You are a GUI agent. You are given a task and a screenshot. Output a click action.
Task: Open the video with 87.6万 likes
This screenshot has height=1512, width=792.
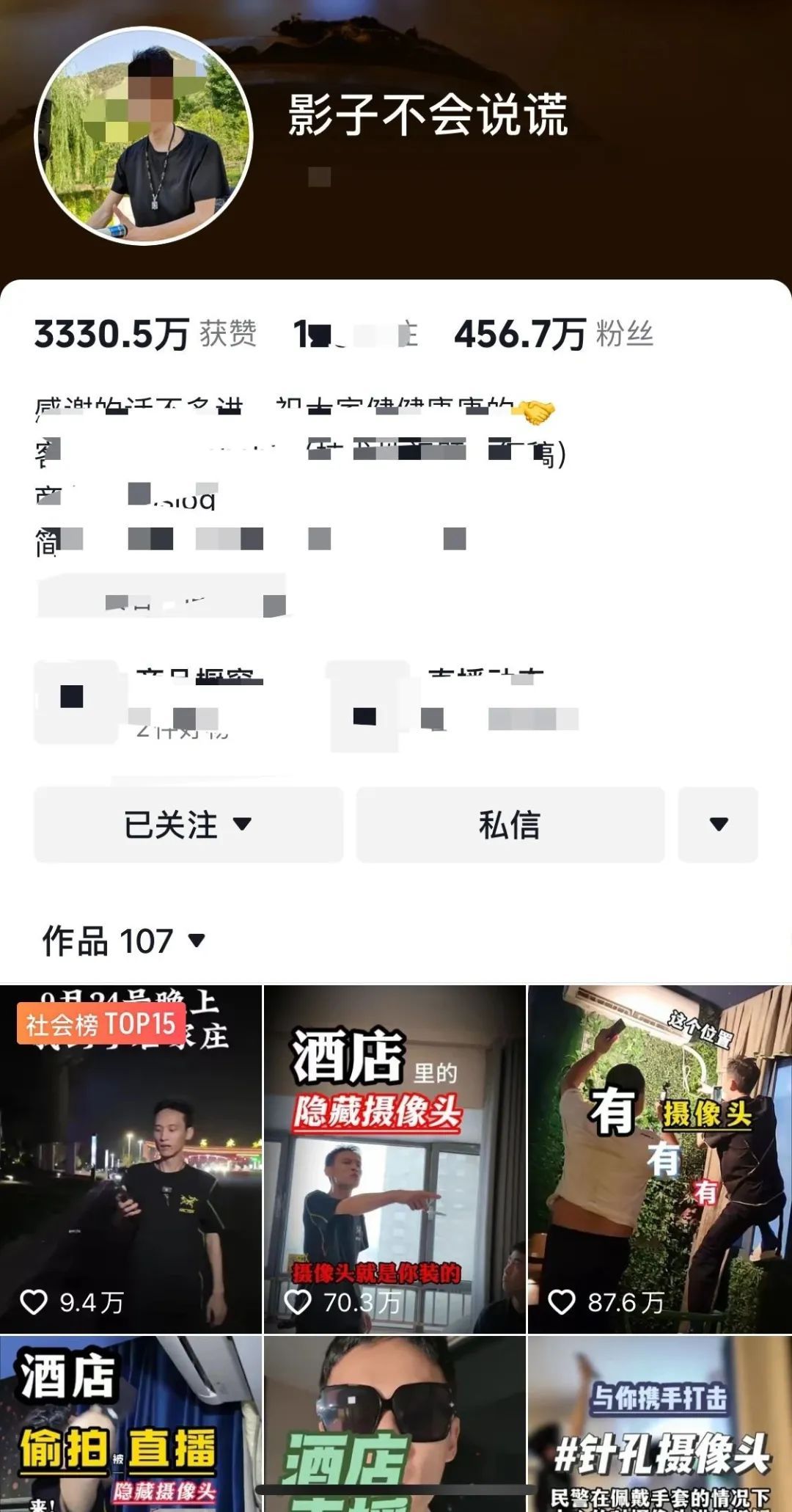click(659, 1159)
